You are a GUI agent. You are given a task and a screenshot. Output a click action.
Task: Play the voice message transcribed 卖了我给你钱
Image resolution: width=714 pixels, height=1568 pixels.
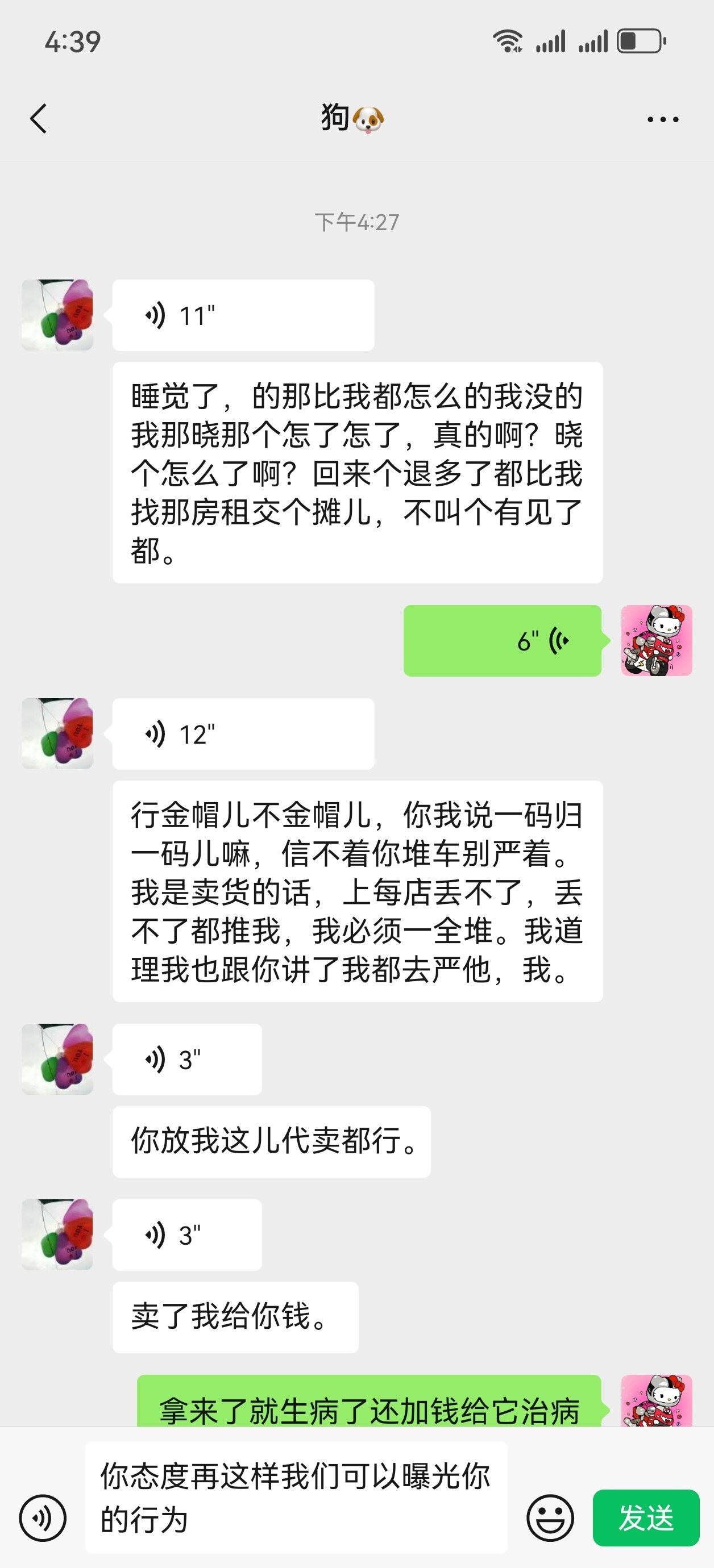(x=186, y=1235)
